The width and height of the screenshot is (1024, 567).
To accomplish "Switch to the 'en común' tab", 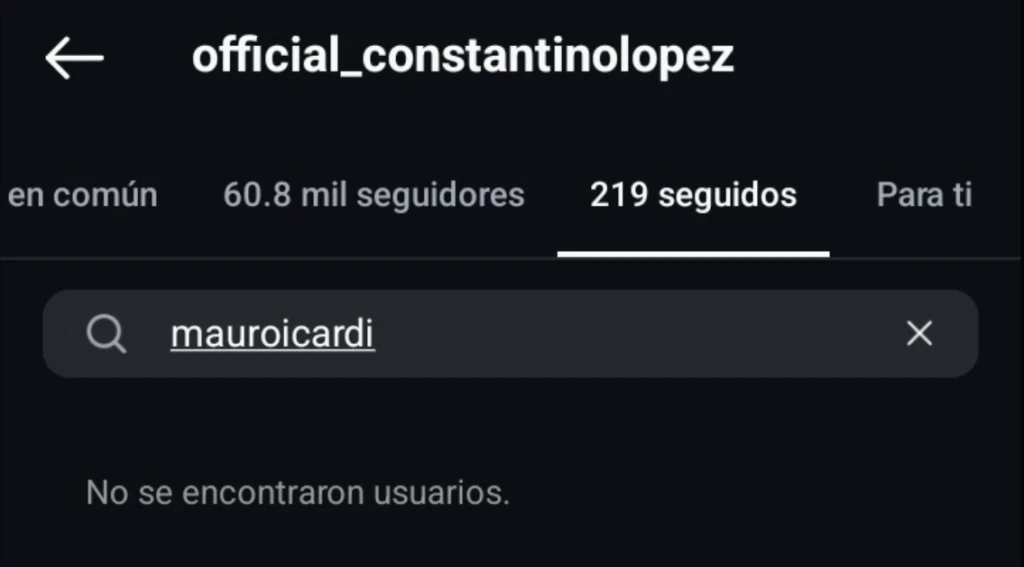I will click(82, 195).
